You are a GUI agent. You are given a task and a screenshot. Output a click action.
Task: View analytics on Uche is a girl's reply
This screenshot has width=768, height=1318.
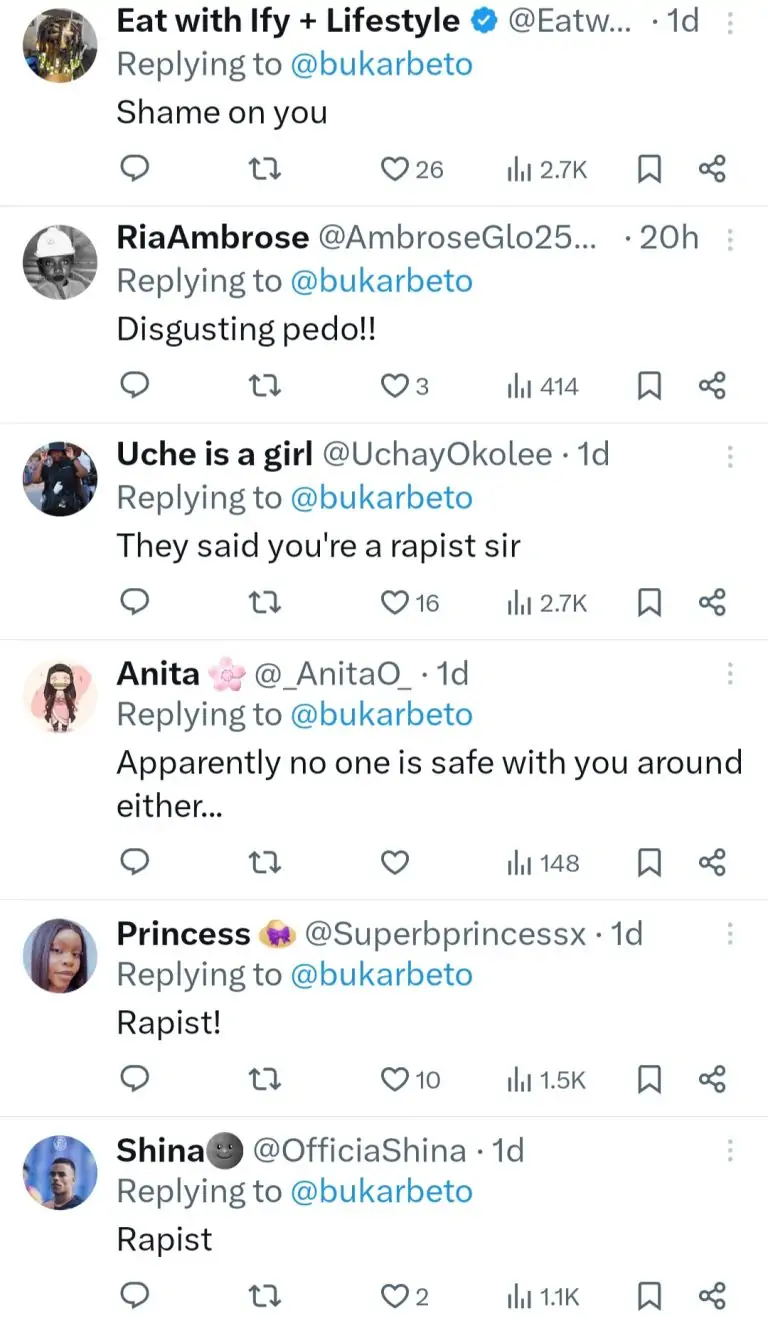[548, 602]
